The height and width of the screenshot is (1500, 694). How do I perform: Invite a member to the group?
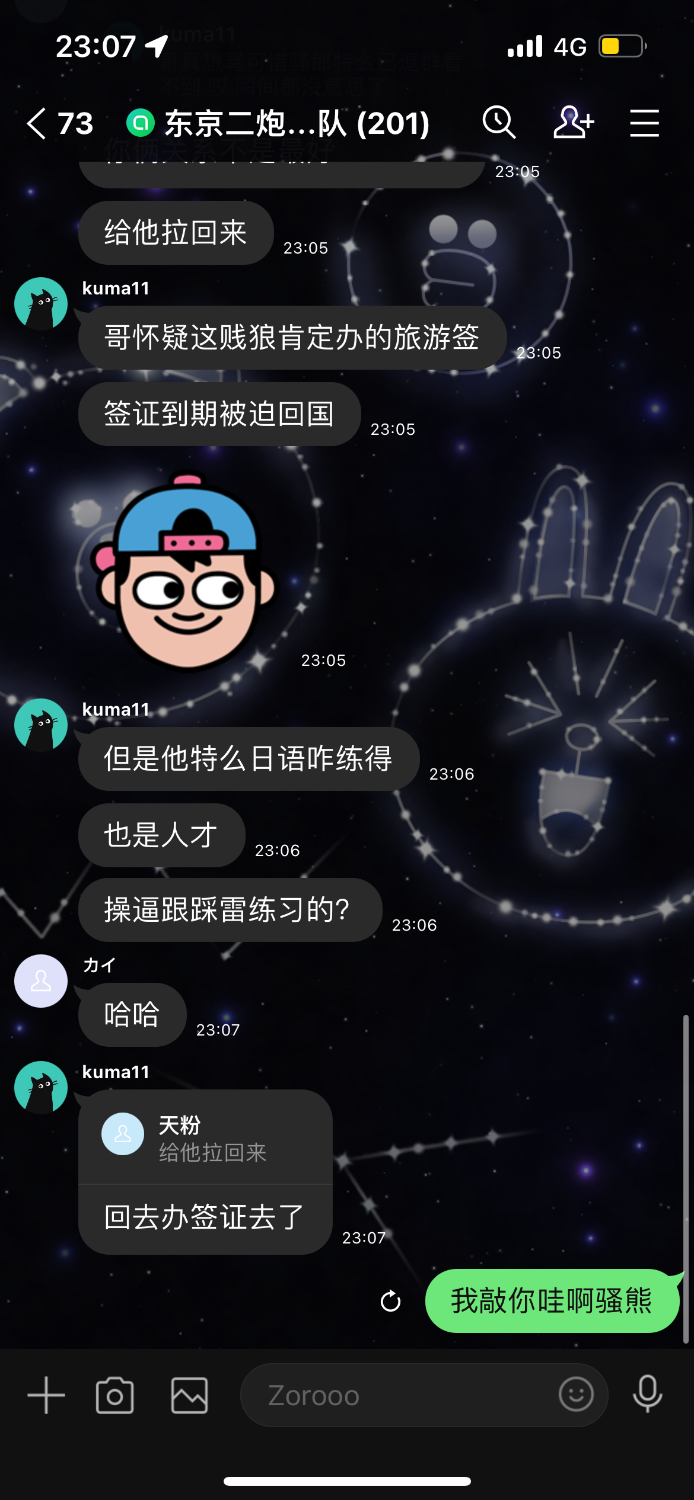click(x=573, y=123)
